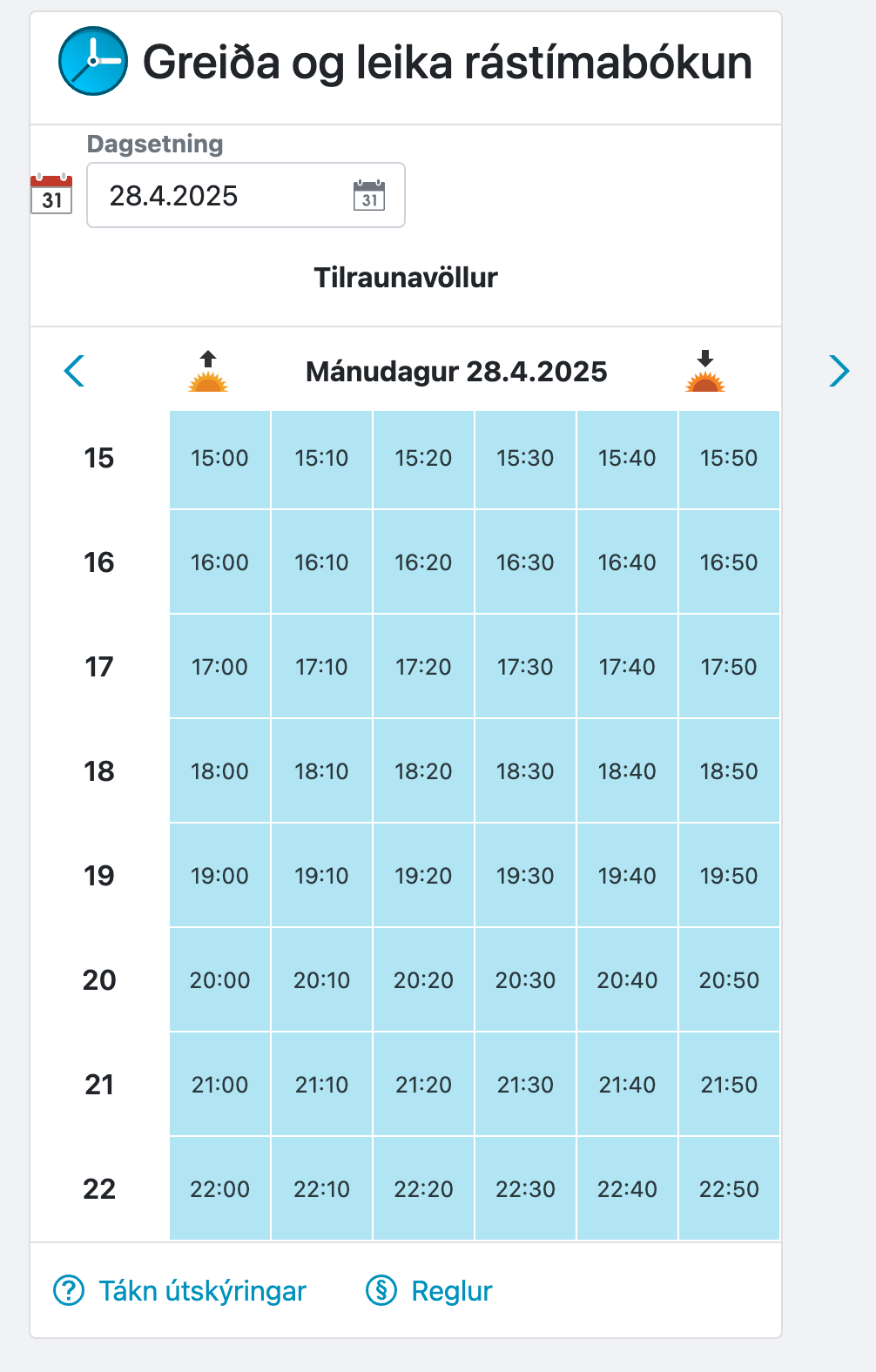Open the calendar picker inside date field

click(369, 195)
